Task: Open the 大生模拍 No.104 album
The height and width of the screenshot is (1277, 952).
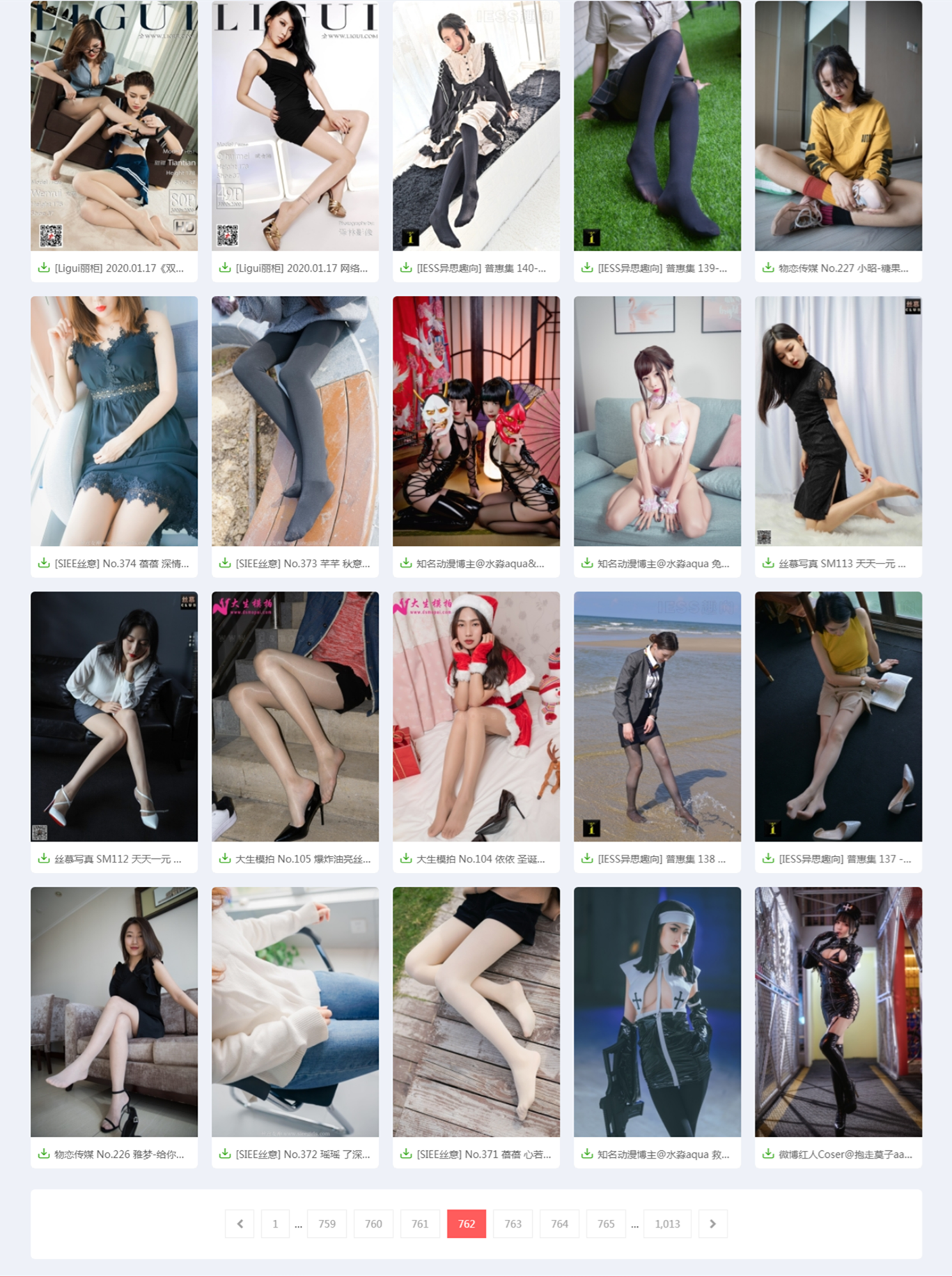Action: pos(481,859)
